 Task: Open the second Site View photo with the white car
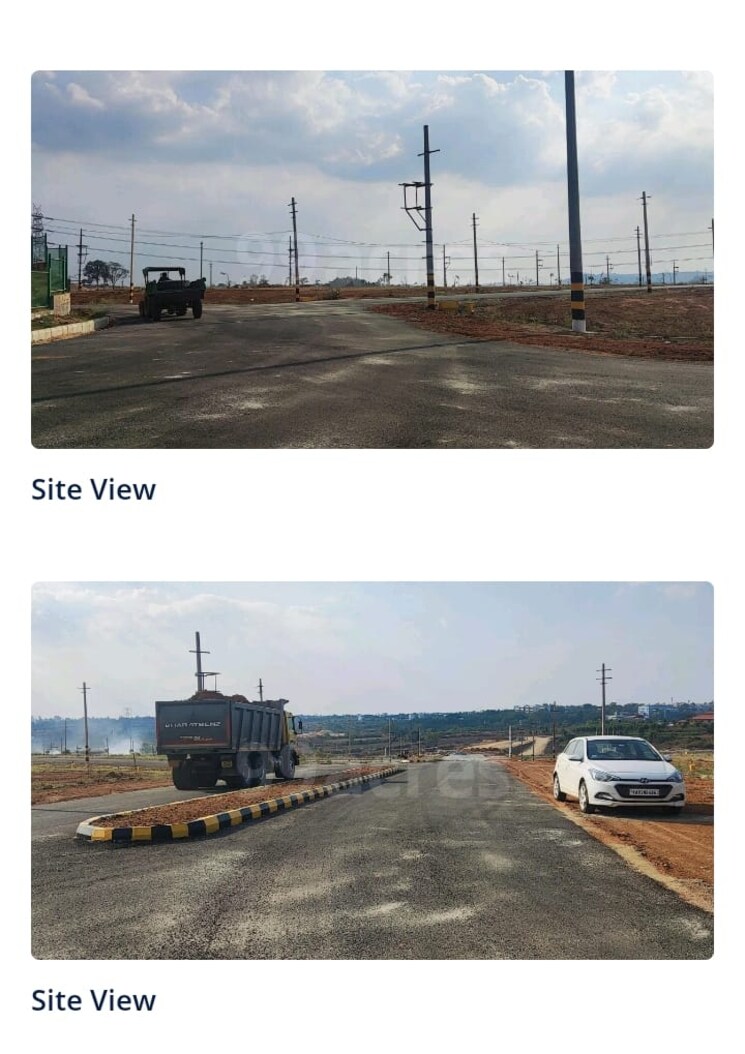(372, 770)
